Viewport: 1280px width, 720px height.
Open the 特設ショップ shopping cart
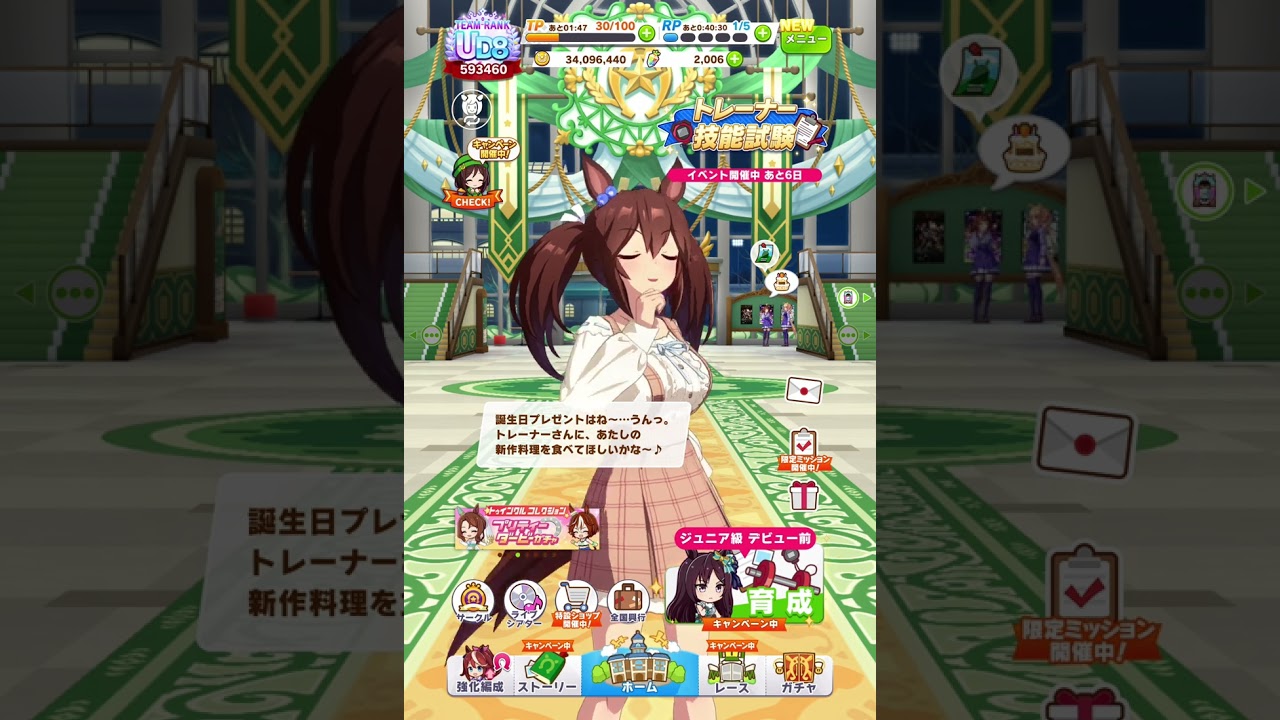pos(577,602)
